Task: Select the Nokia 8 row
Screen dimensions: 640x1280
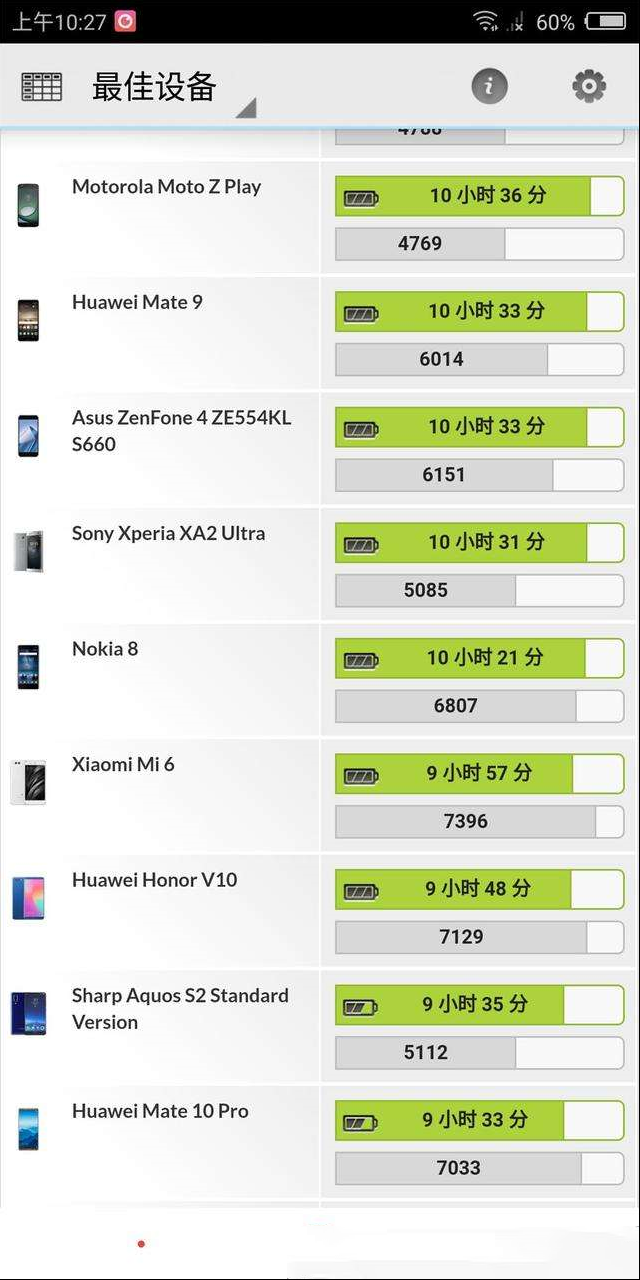Action: (320, 679)
